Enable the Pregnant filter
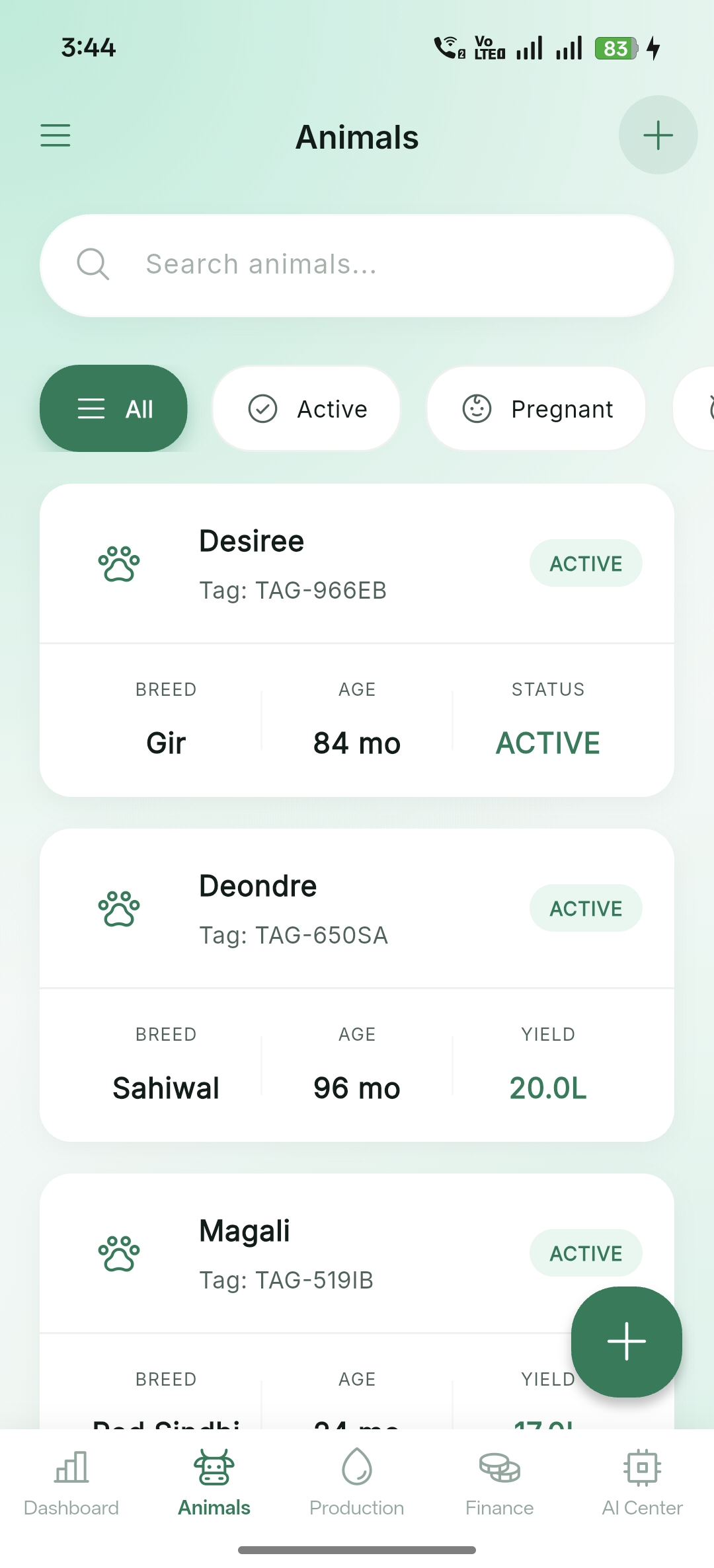714x1568 pixels. pyautogui.click(x=536, y=408)
